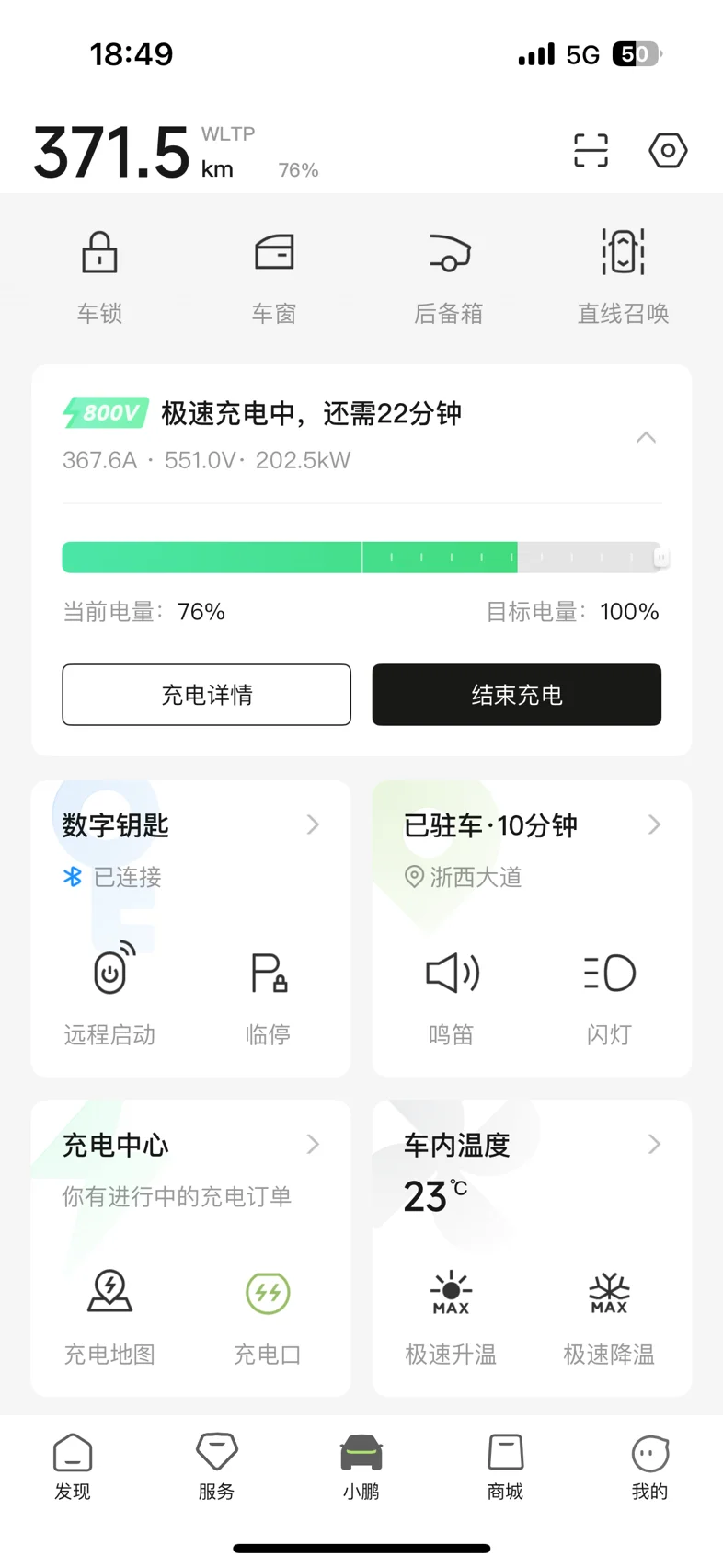The width and height of the screenshot is (723, 1568).
Task: Activate 临停 temporary parking
Action: pyautogui.click(x=268, y=994)
